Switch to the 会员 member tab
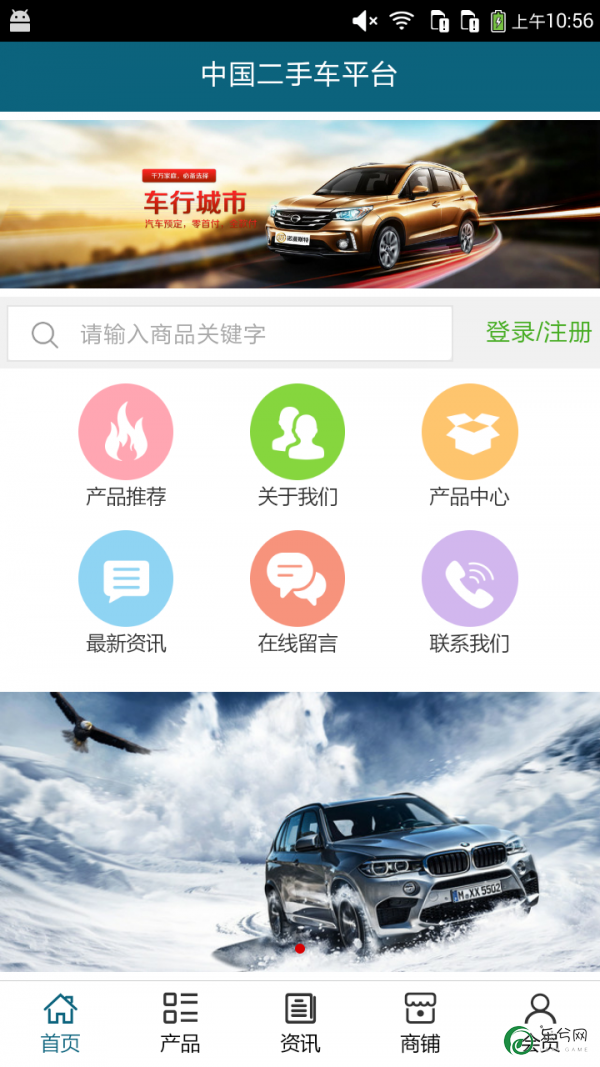Image resolution: width=600 pixels, height=1067 pixels. tap(540, 1023)
